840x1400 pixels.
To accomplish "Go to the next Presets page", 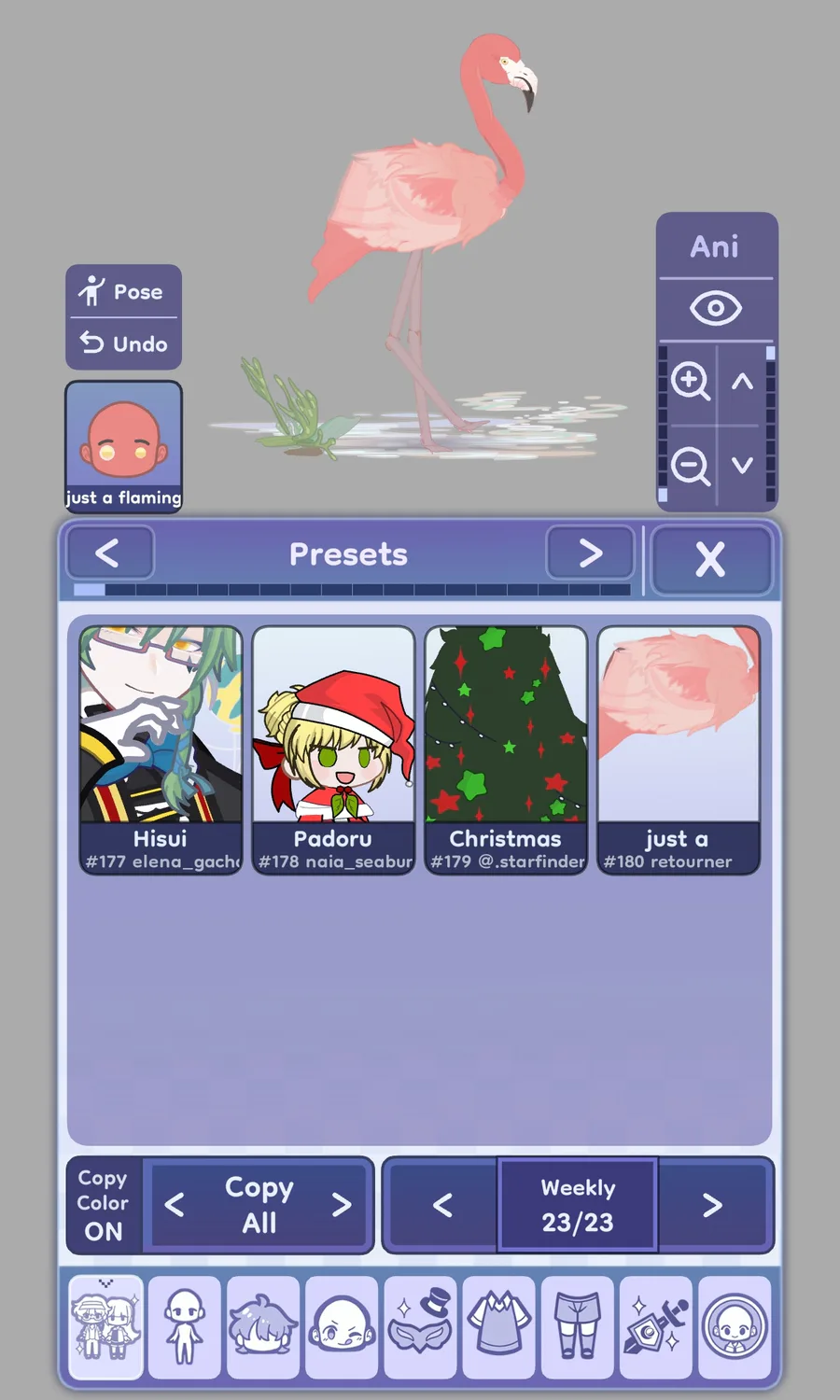I will click(590, 553).
